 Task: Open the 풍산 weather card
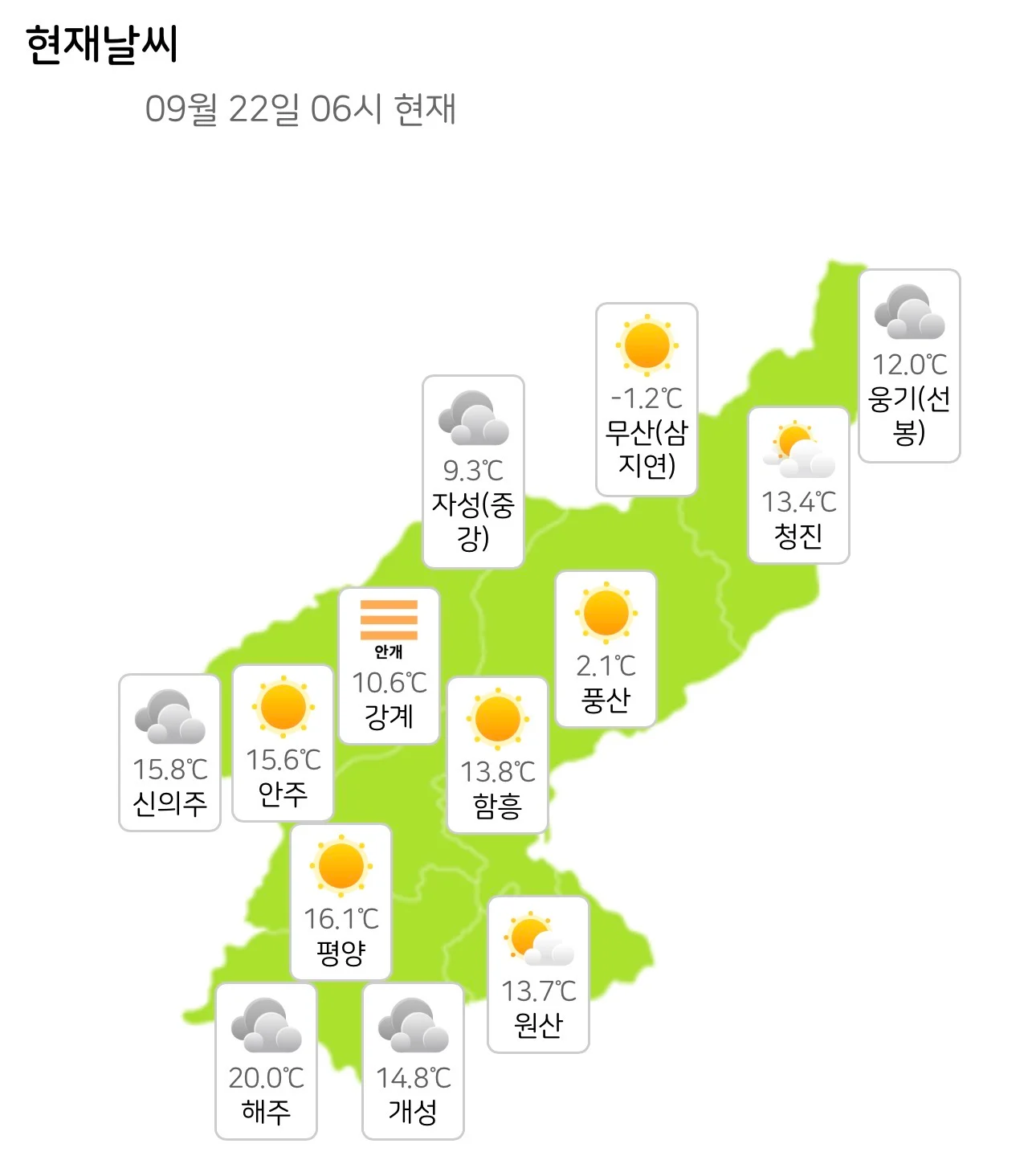click(606, 649)
